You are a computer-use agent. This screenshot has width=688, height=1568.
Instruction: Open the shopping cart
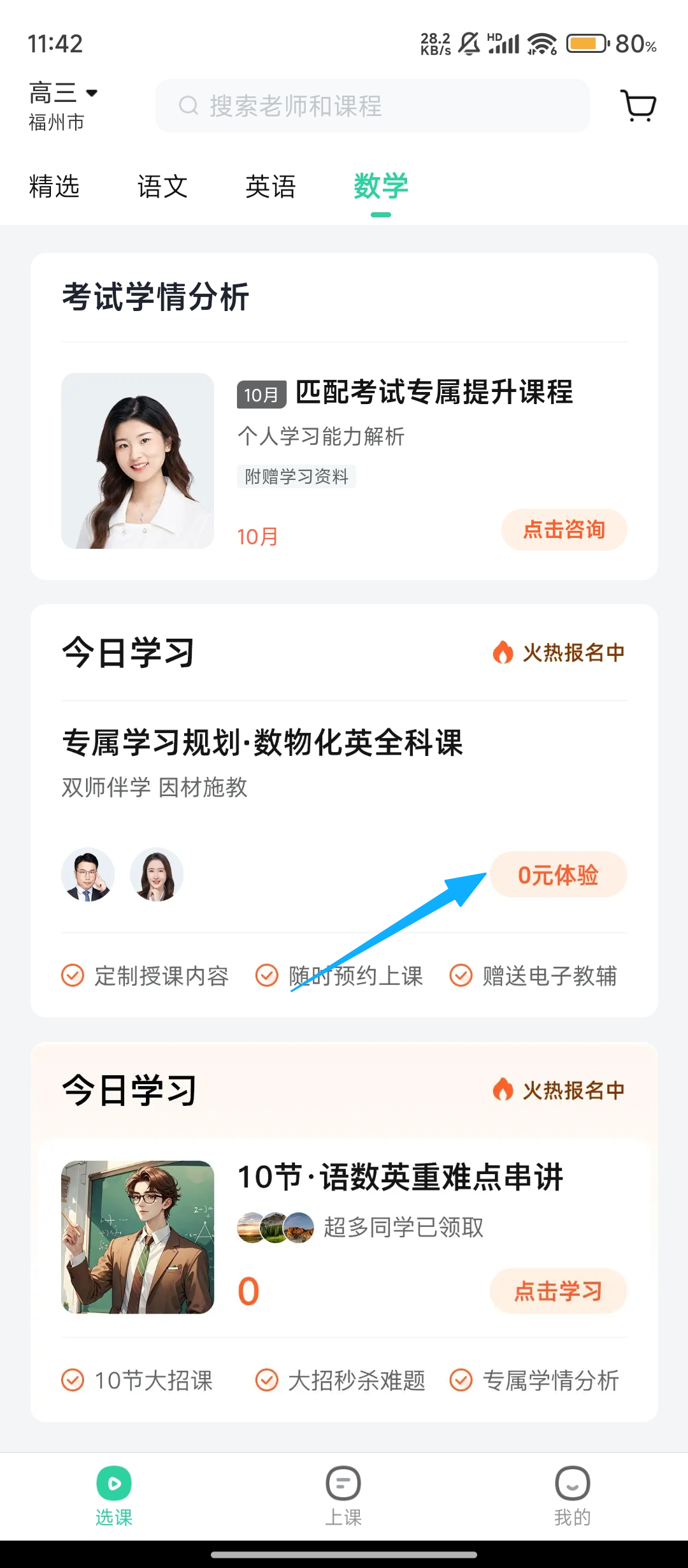click(x=638, y=106)
